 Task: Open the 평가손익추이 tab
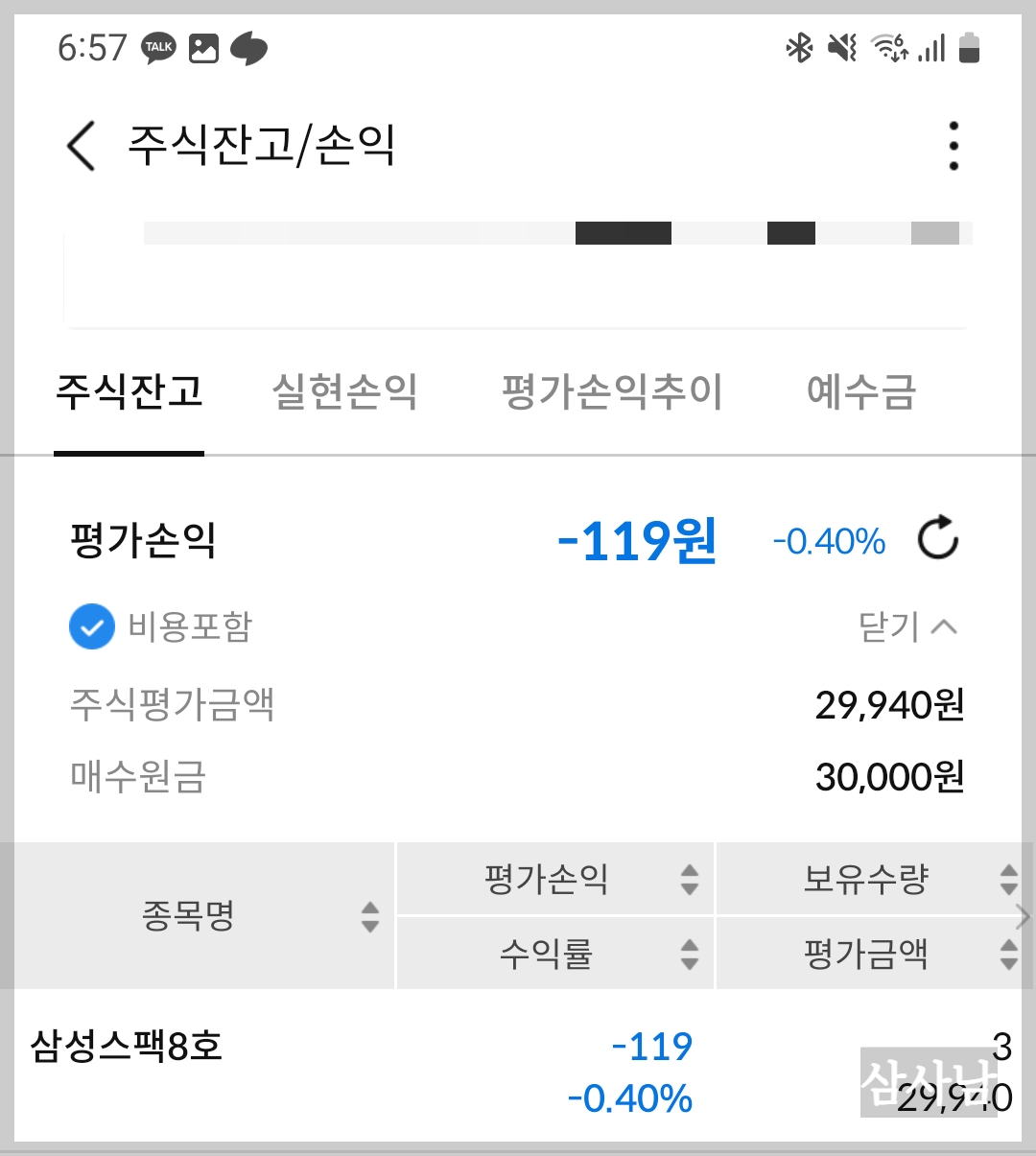(x=612, y=390)
